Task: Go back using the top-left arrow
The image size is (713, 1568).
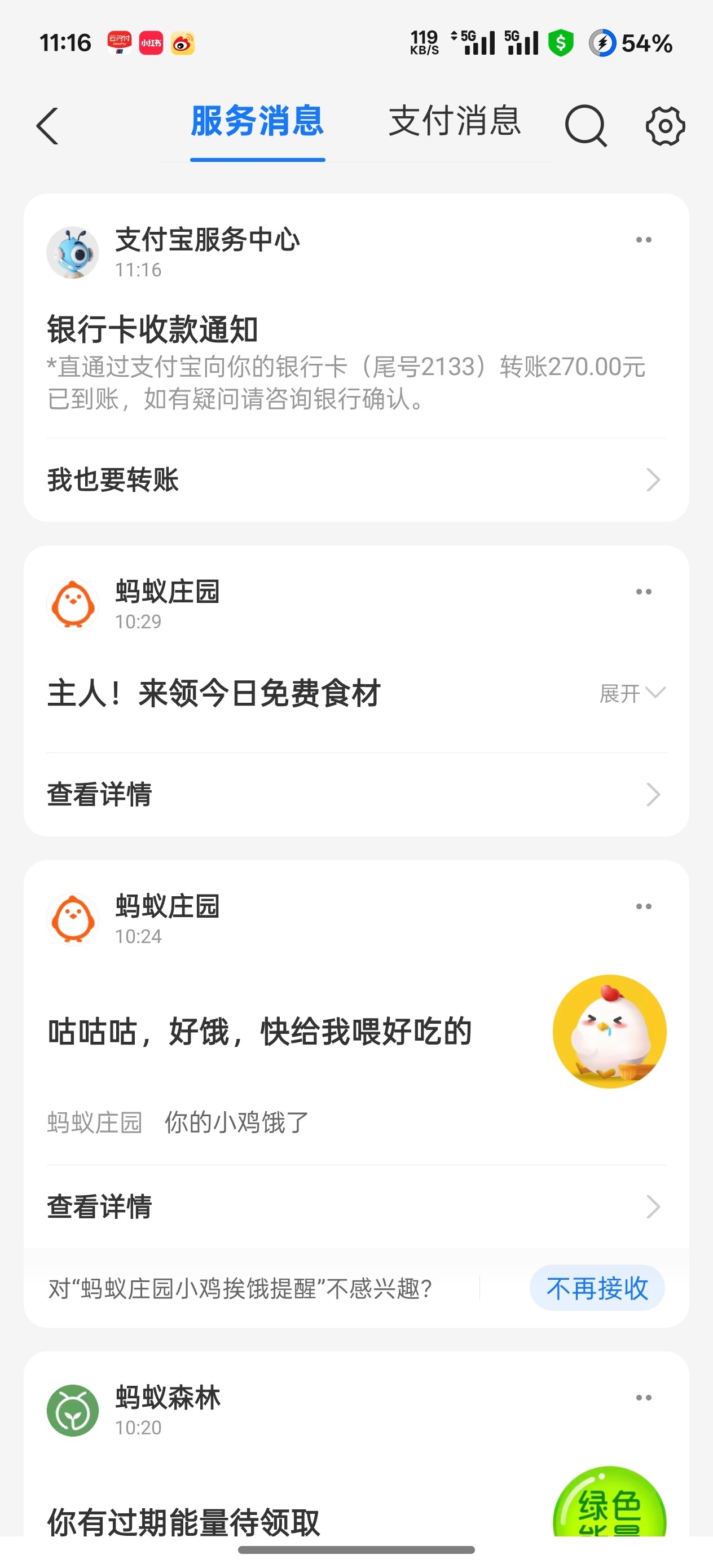Action: [47, 126]
